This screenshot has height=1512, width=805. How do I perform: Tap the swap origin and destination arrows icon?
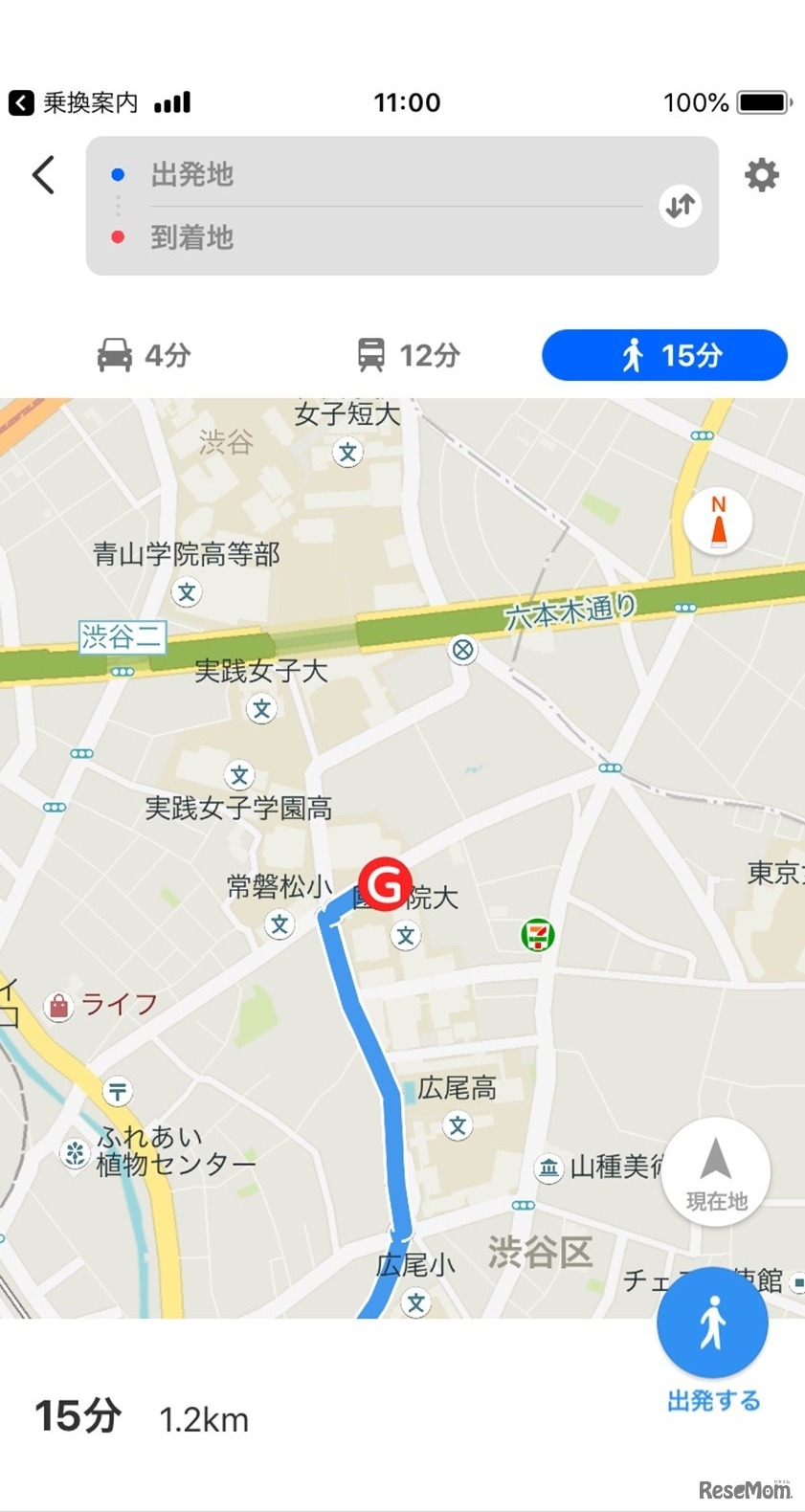(680, 206)
